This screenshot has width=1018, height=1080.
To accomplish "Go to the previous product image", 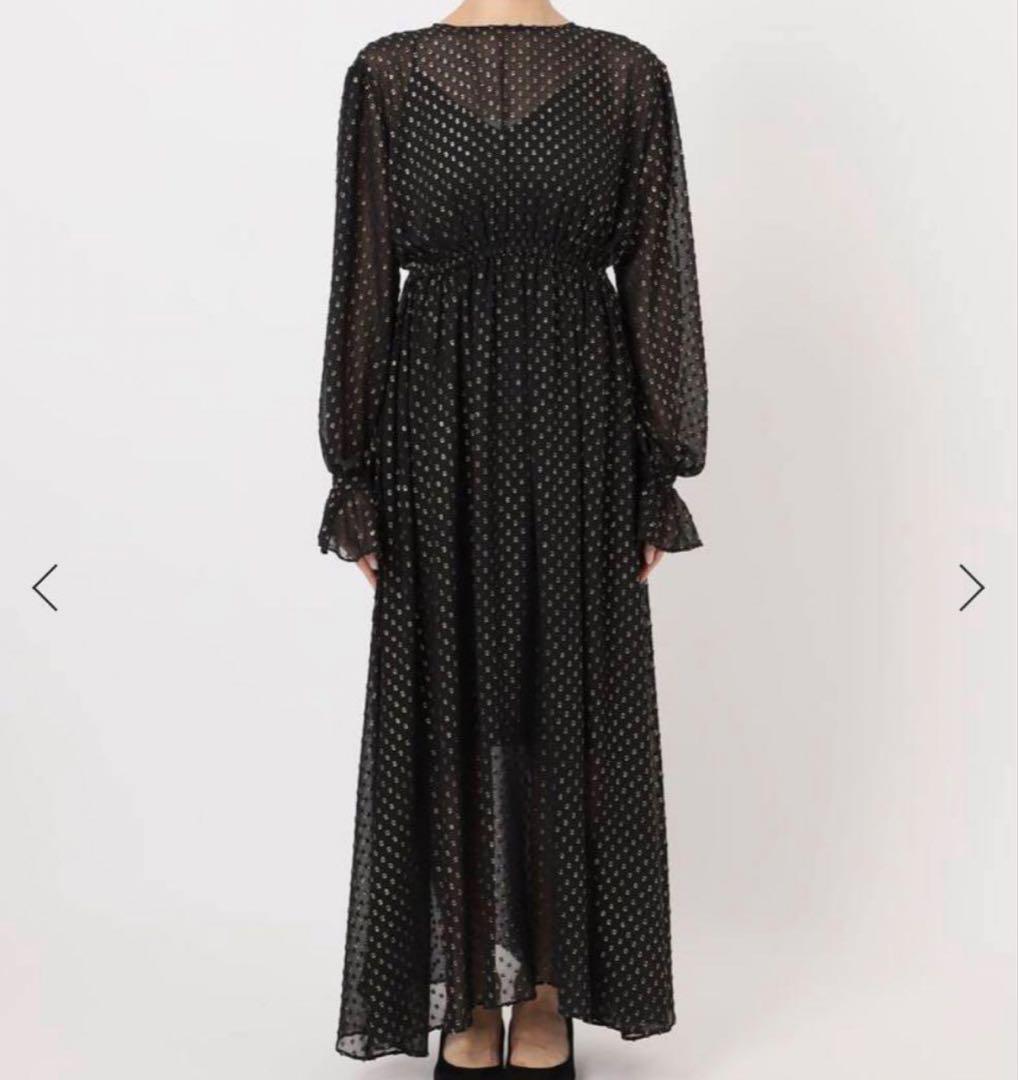I will click(45, 587).
